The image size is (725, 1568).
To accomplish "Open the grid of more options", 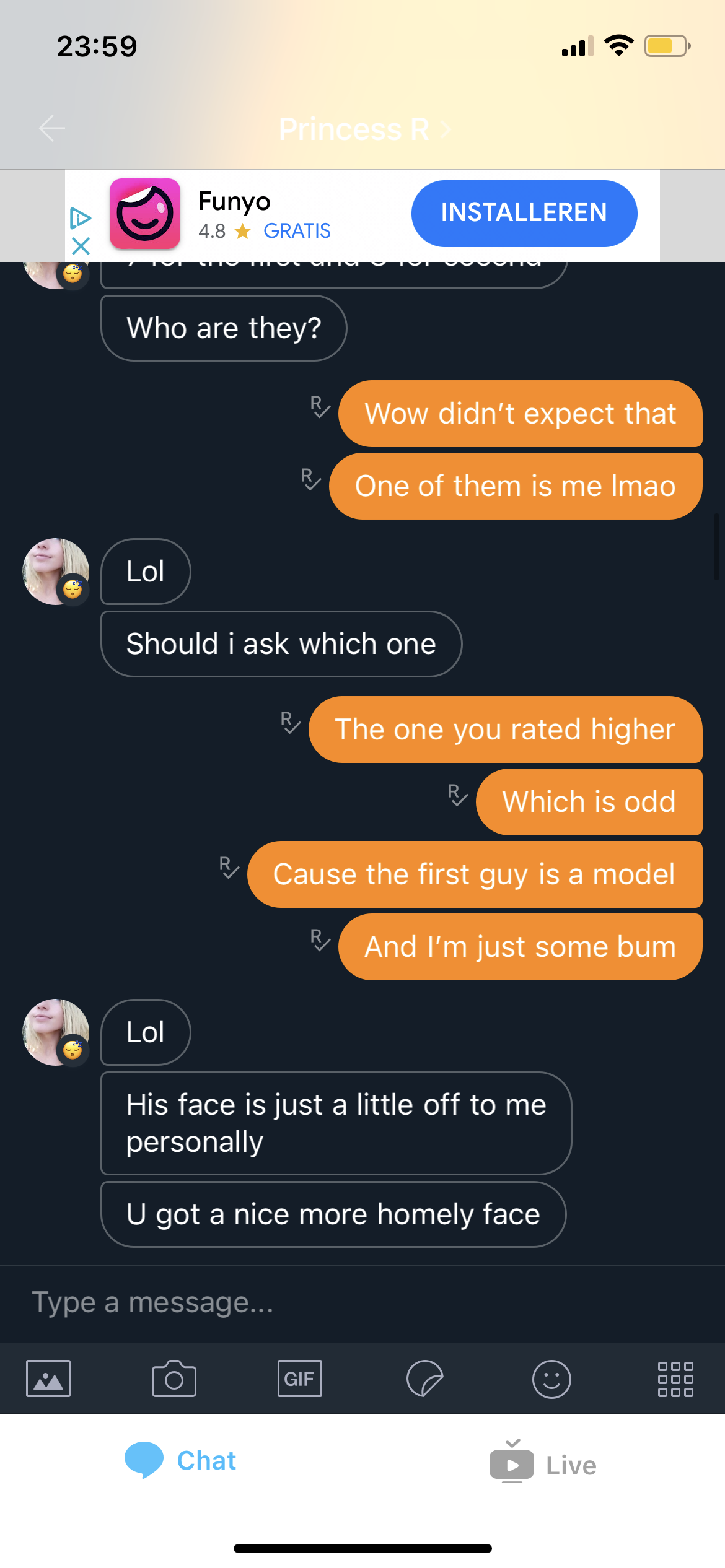I will pos(675,1379).
